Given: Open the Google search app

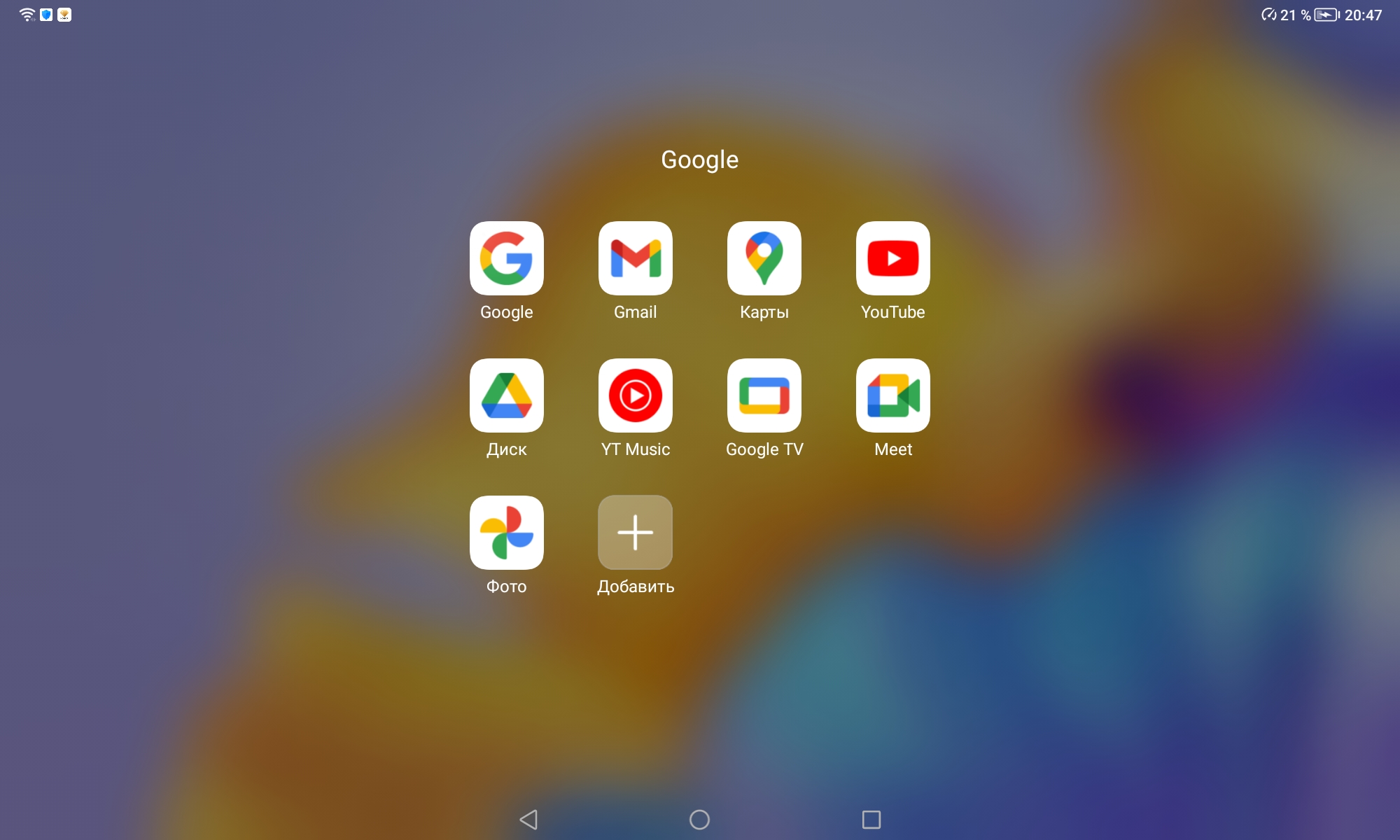Looking at the screenshot, I should pos(506,258).
